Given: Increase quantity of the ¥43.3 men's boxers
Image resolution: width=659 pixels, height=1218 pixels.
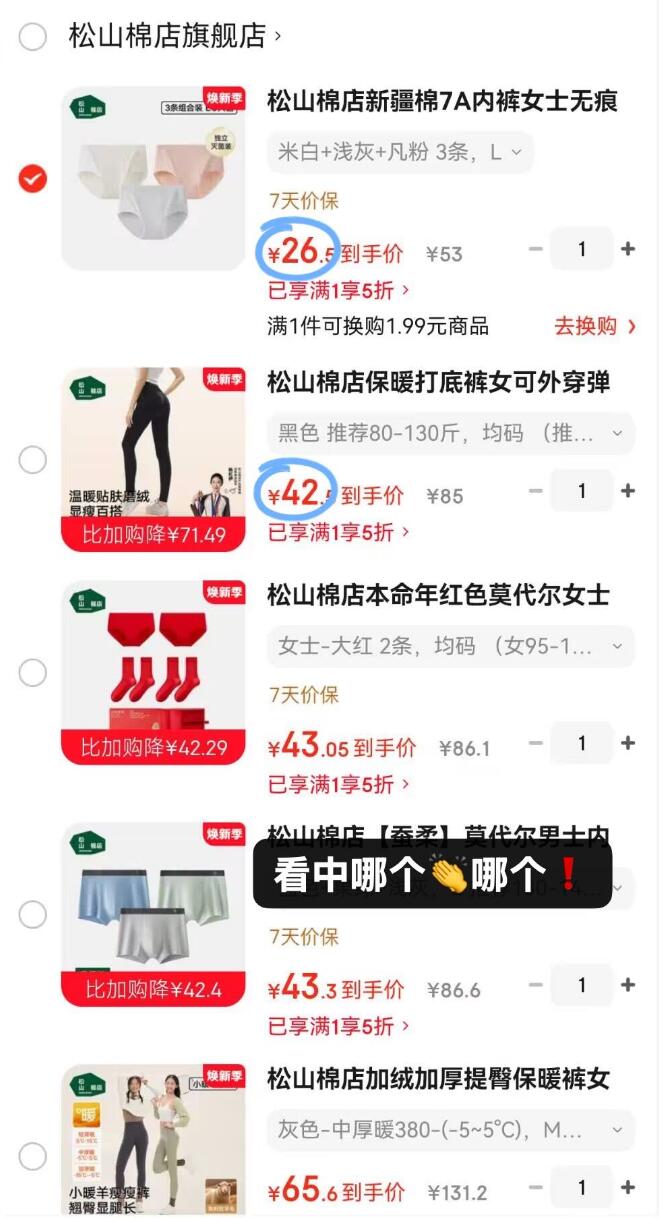Looking at the screenshot, I should pos(628,985).
